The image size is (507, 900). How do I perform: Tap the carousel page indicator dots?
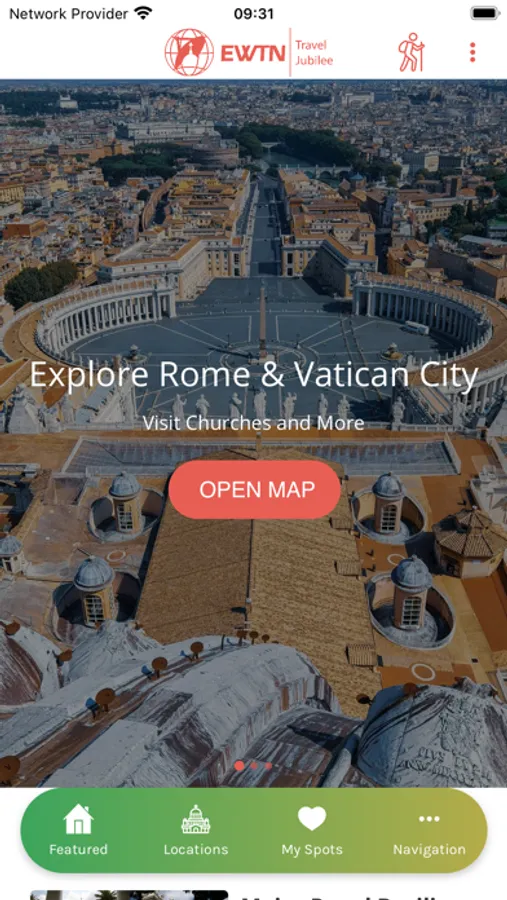pos(254,766)
